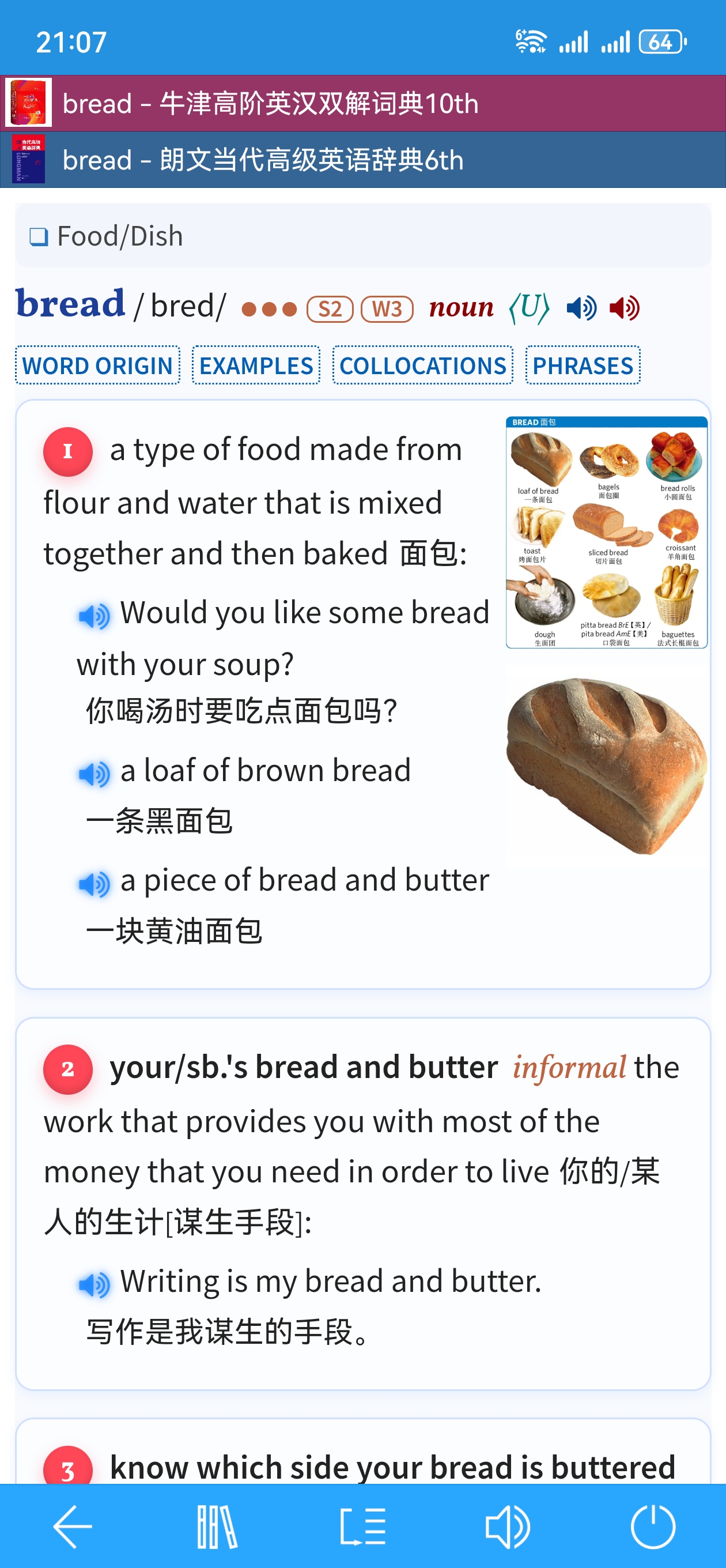The width and height of the screenshot is (726, 1568).
Task: Play audio for 'Would you like some bread'
Action: click(94, 616)
